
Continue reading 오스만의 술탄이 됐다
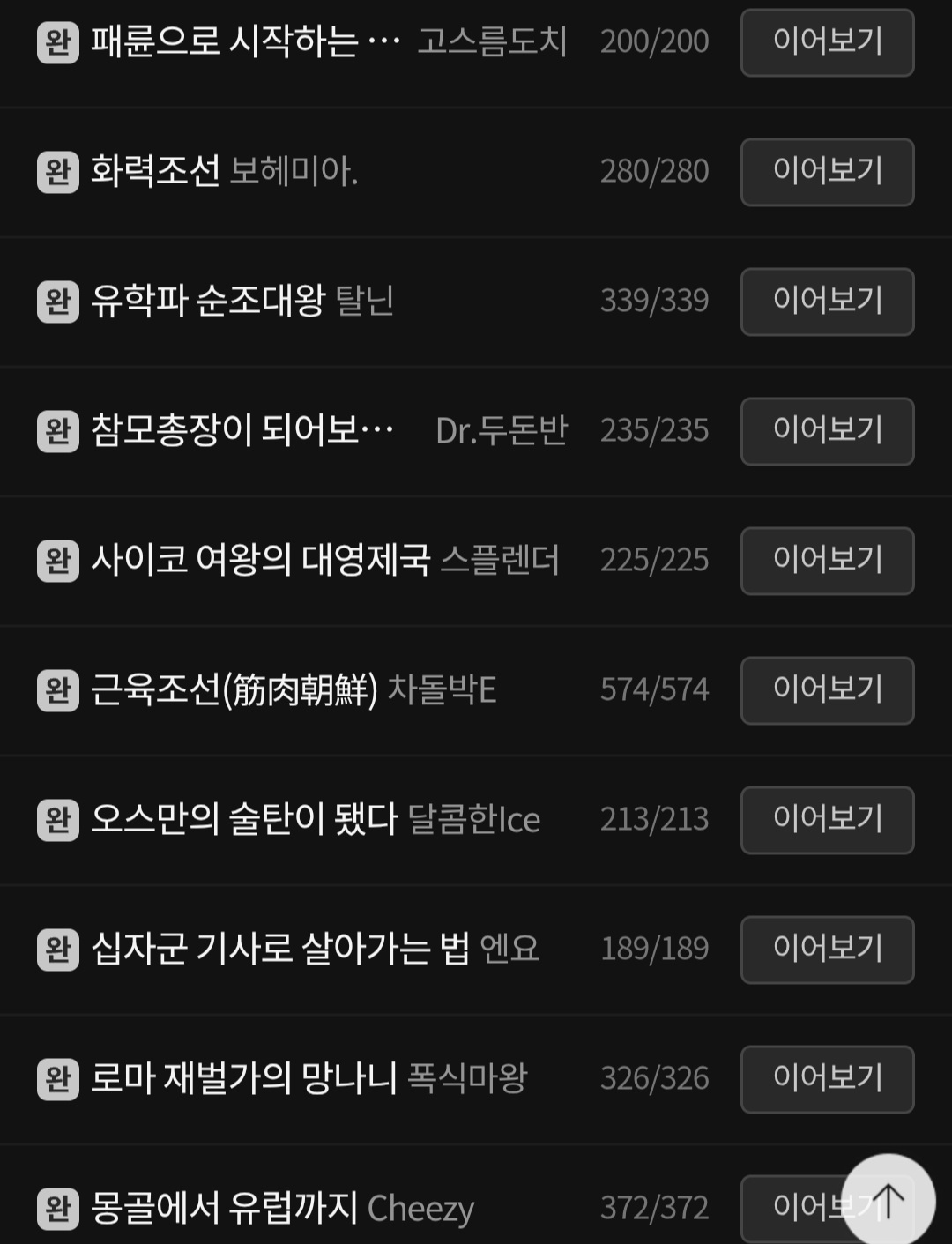[827, 820]
